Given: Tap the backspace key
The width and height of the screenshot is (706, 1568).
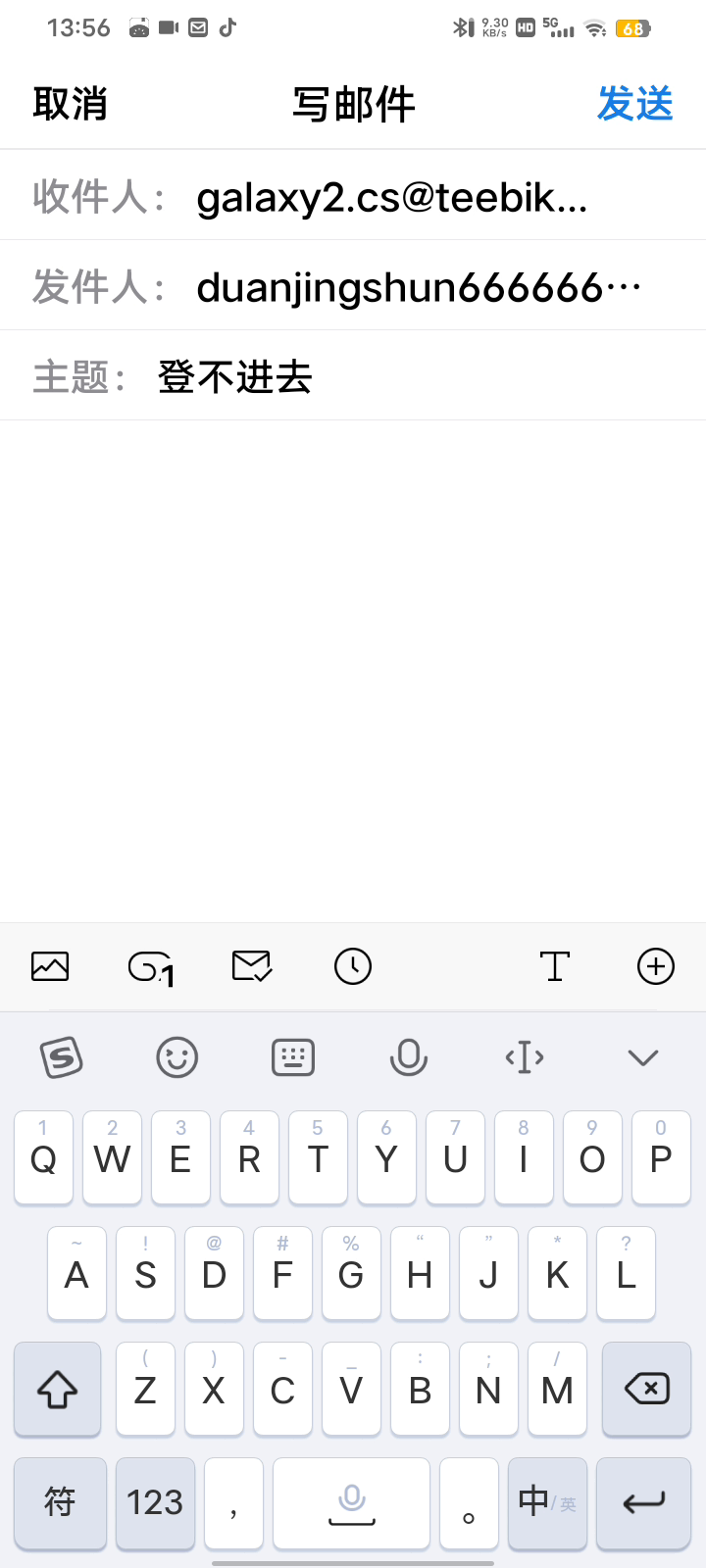Looking at the screenshot, I should (647, 1389).
